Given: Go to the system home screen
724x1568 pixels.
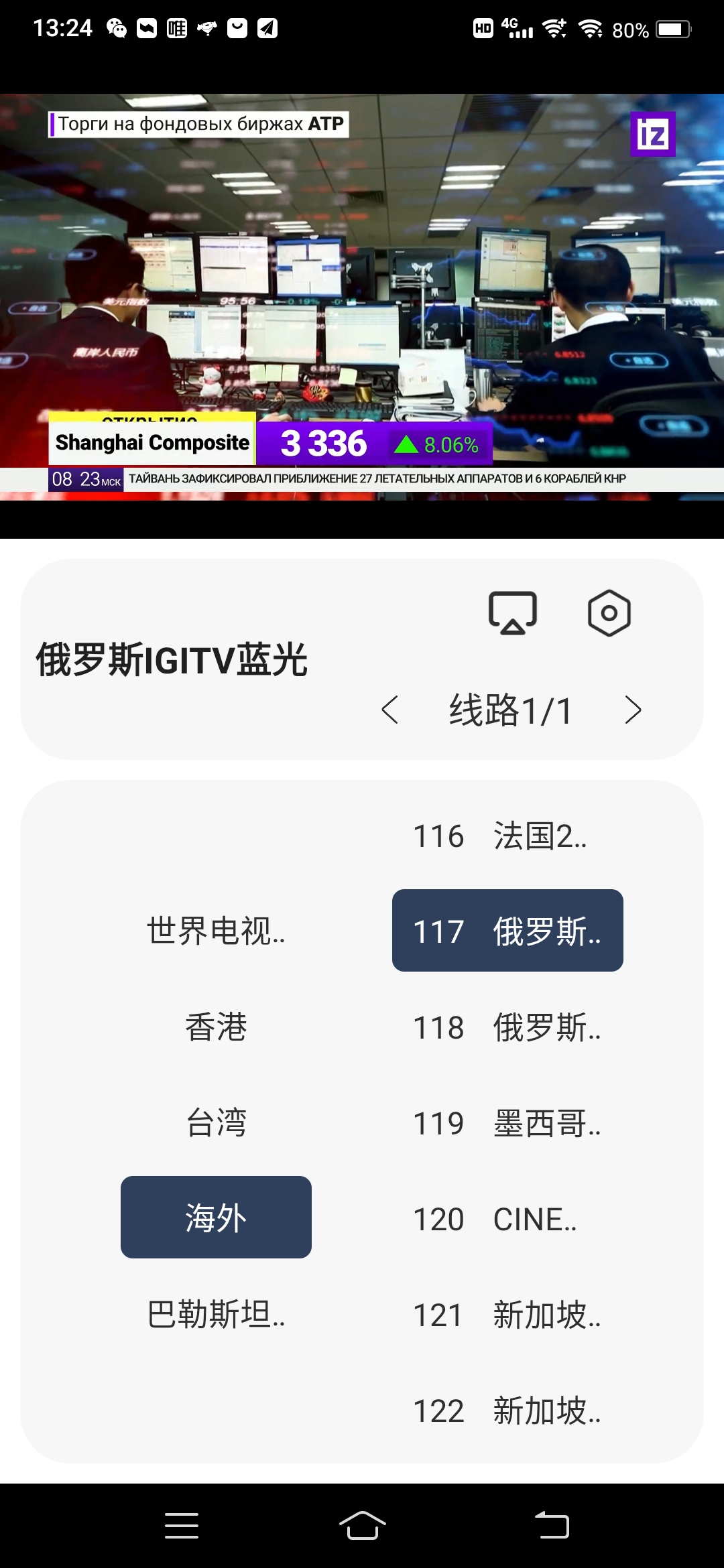Looking at the screenshot, I should (362, 1526).
